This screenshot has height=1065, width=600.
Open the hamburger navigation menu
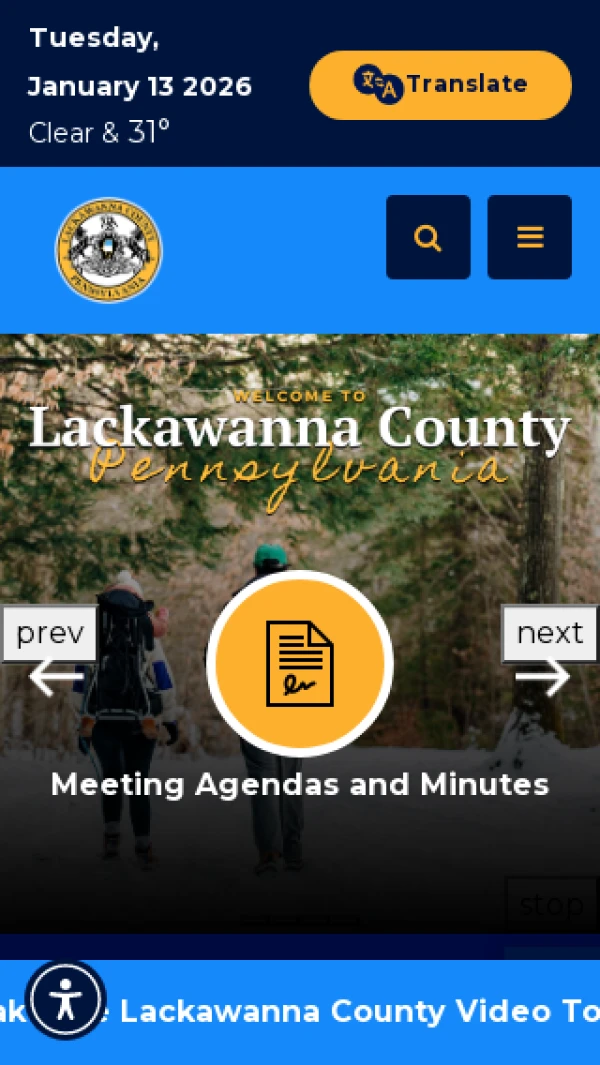tap(529, 237)
